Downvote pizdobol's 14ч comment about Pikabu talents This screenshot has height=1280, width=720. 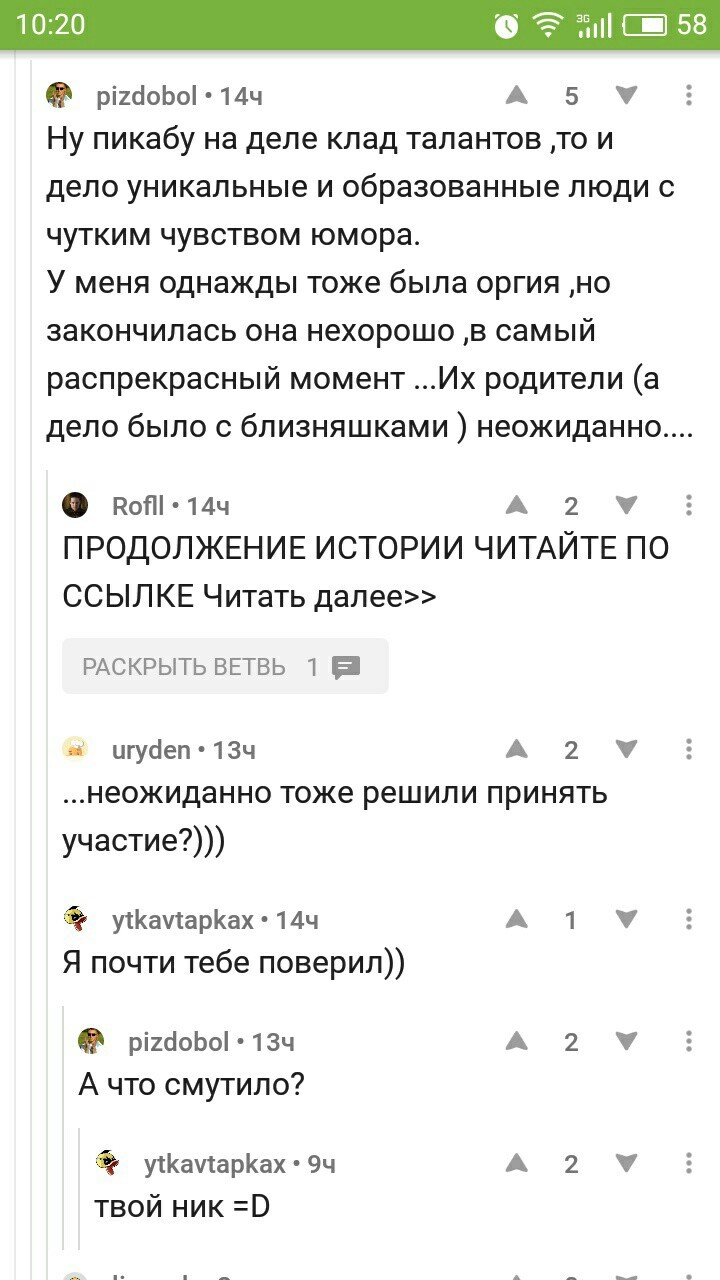click(x=626, y=96)
